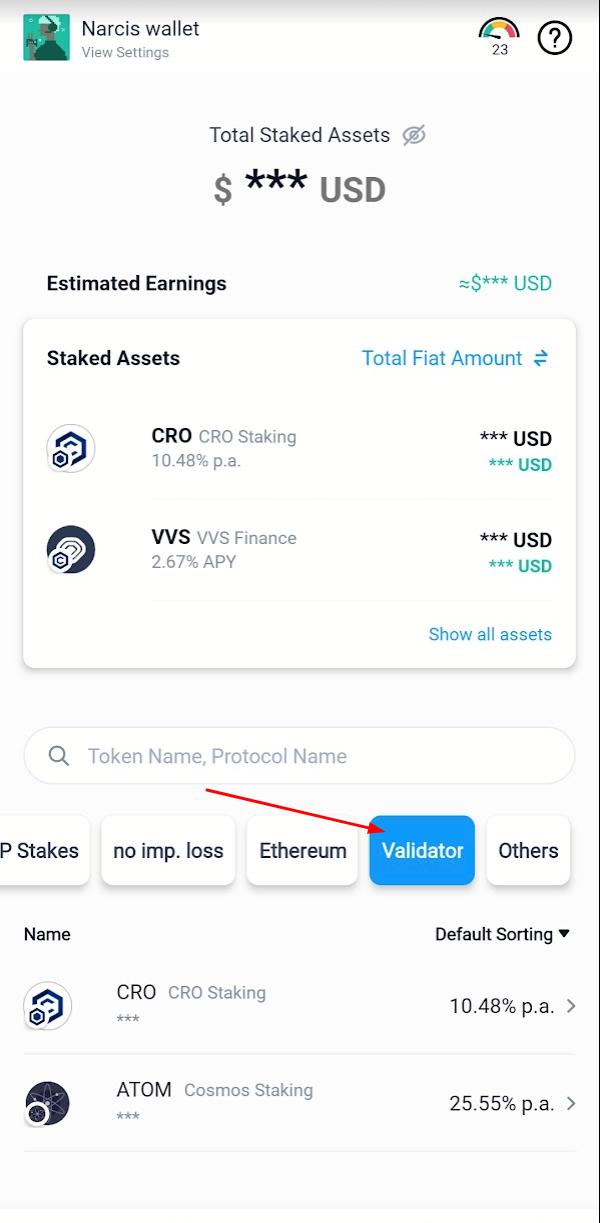Expand the Default Sorting dropdown
The image size is (600, 1223).
pos(502,934)
